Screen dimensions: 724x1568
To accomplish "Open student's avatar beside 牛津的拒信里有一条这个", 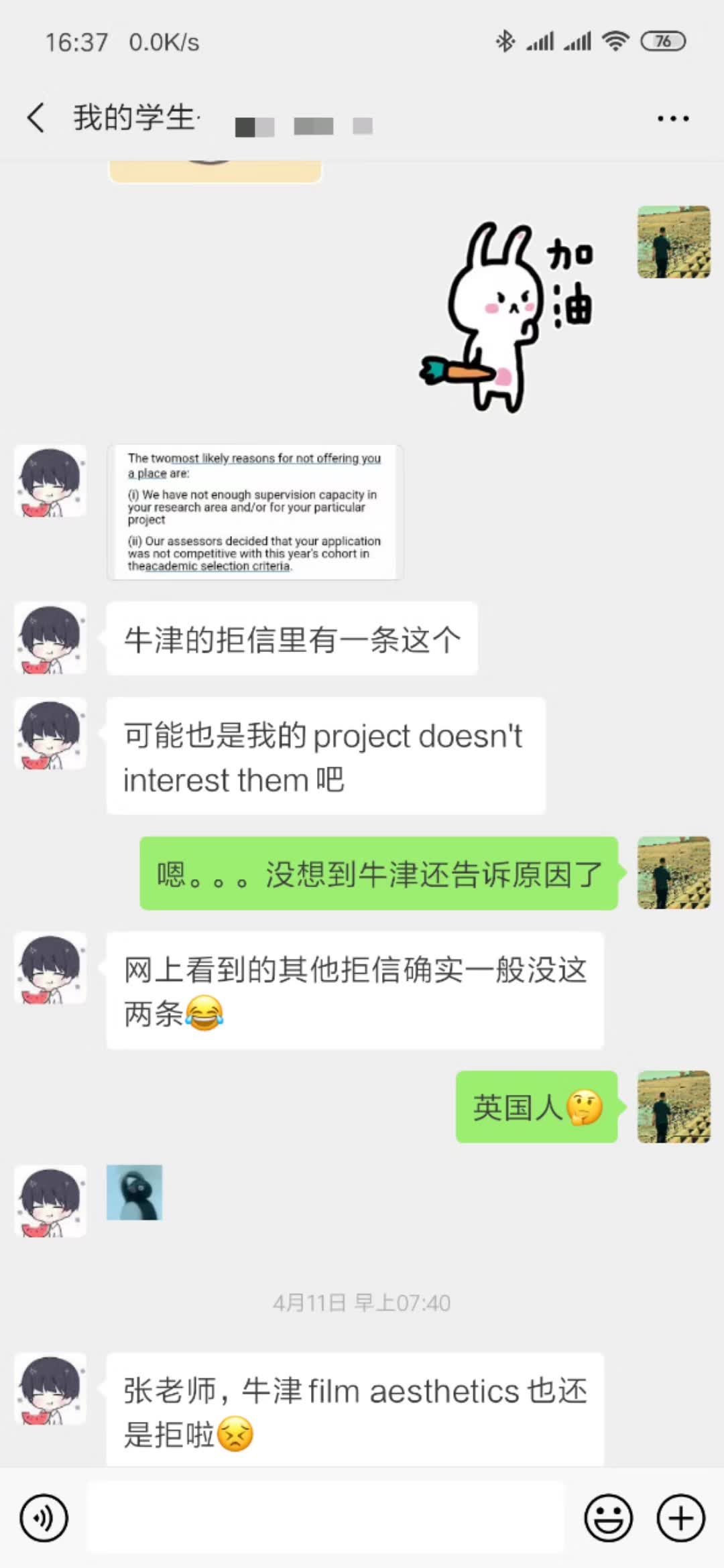I will (x=50, y=638).
